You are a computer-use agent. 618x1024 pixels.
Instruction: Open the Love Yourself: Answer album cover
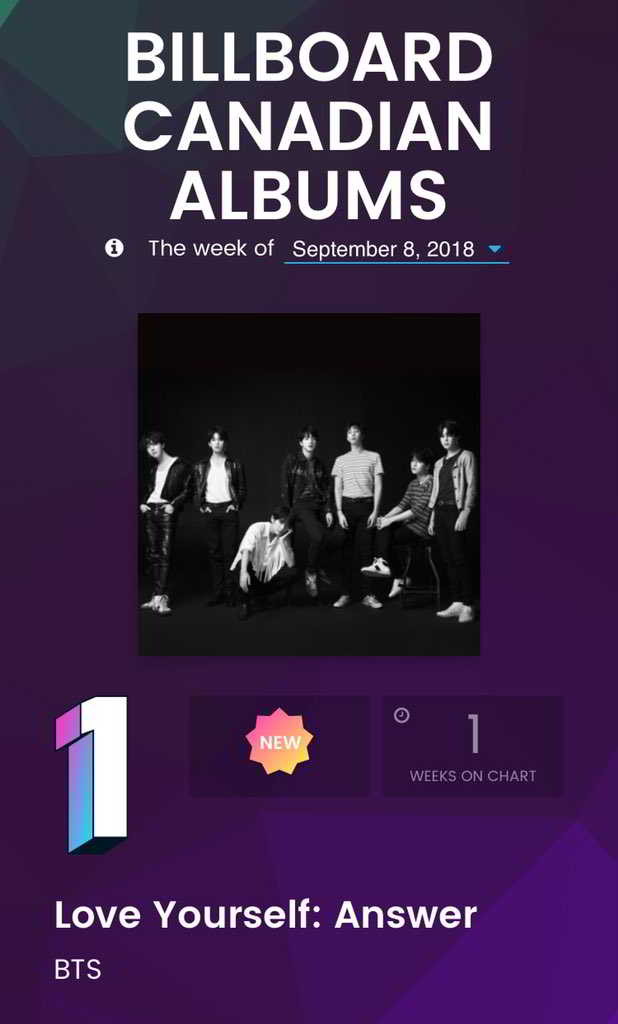[x=308, y=484]
